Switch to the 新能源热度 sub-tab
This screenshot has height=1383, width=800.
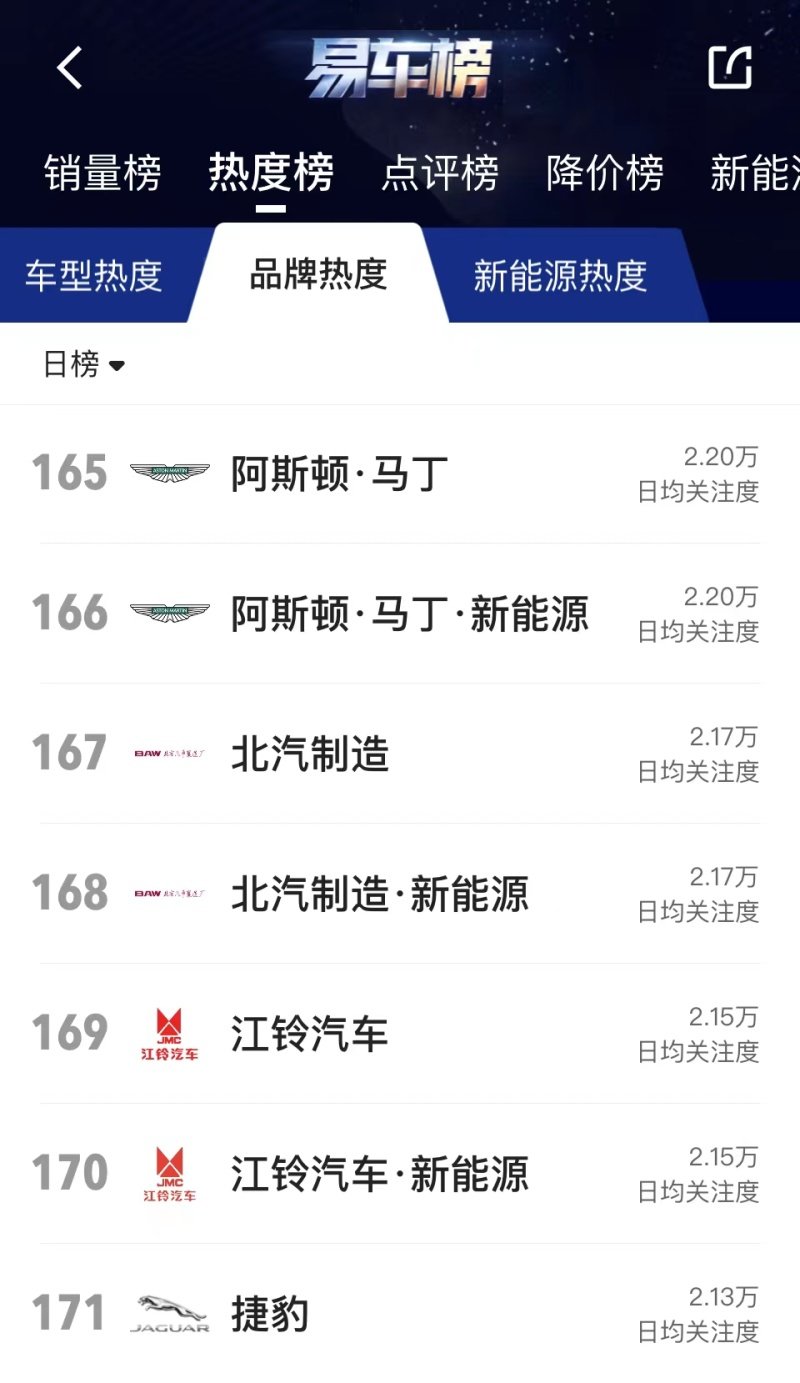(x=560, y=275)
